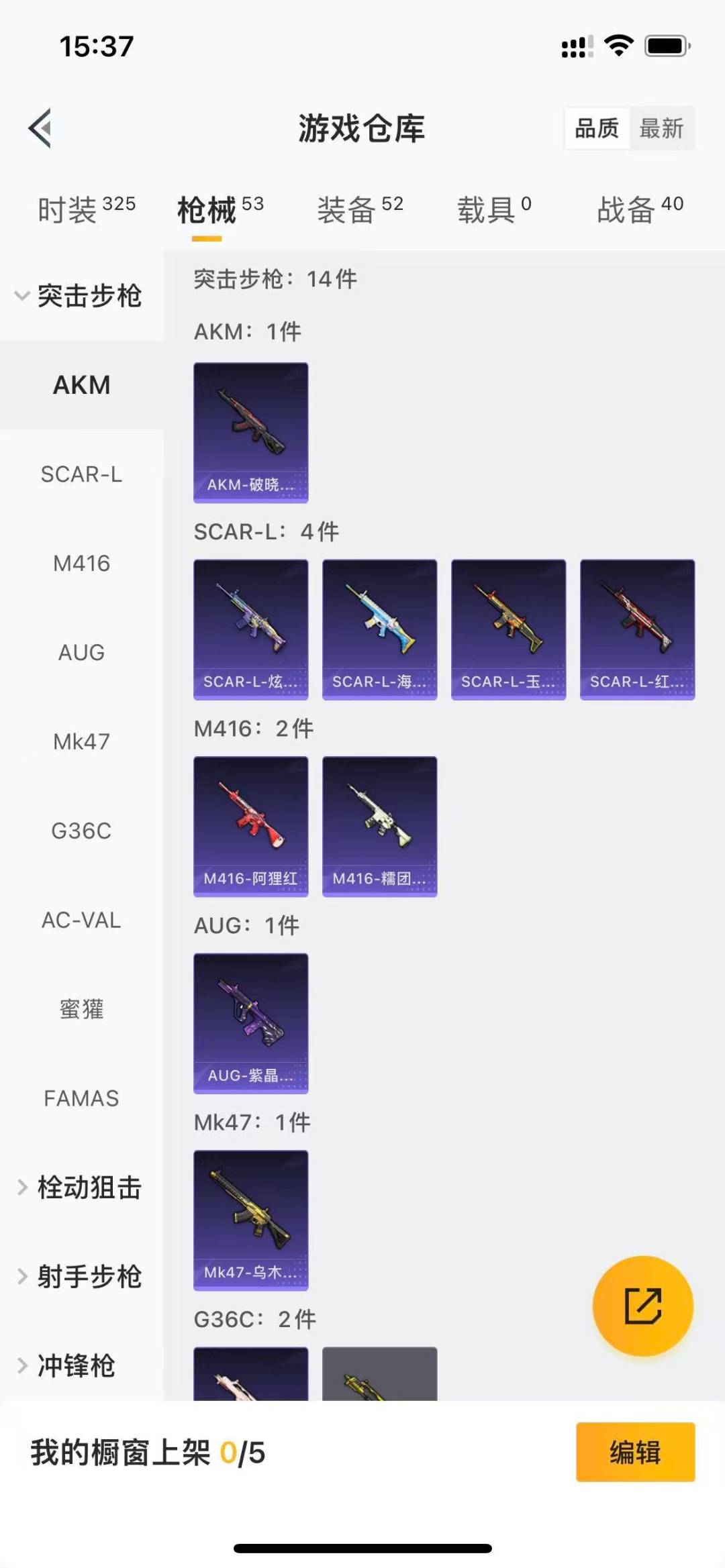Expand the 射手步枪 category
The width and height of the screenshot is (725, 1568).
pyautogui.click(x=79, y=1276)
